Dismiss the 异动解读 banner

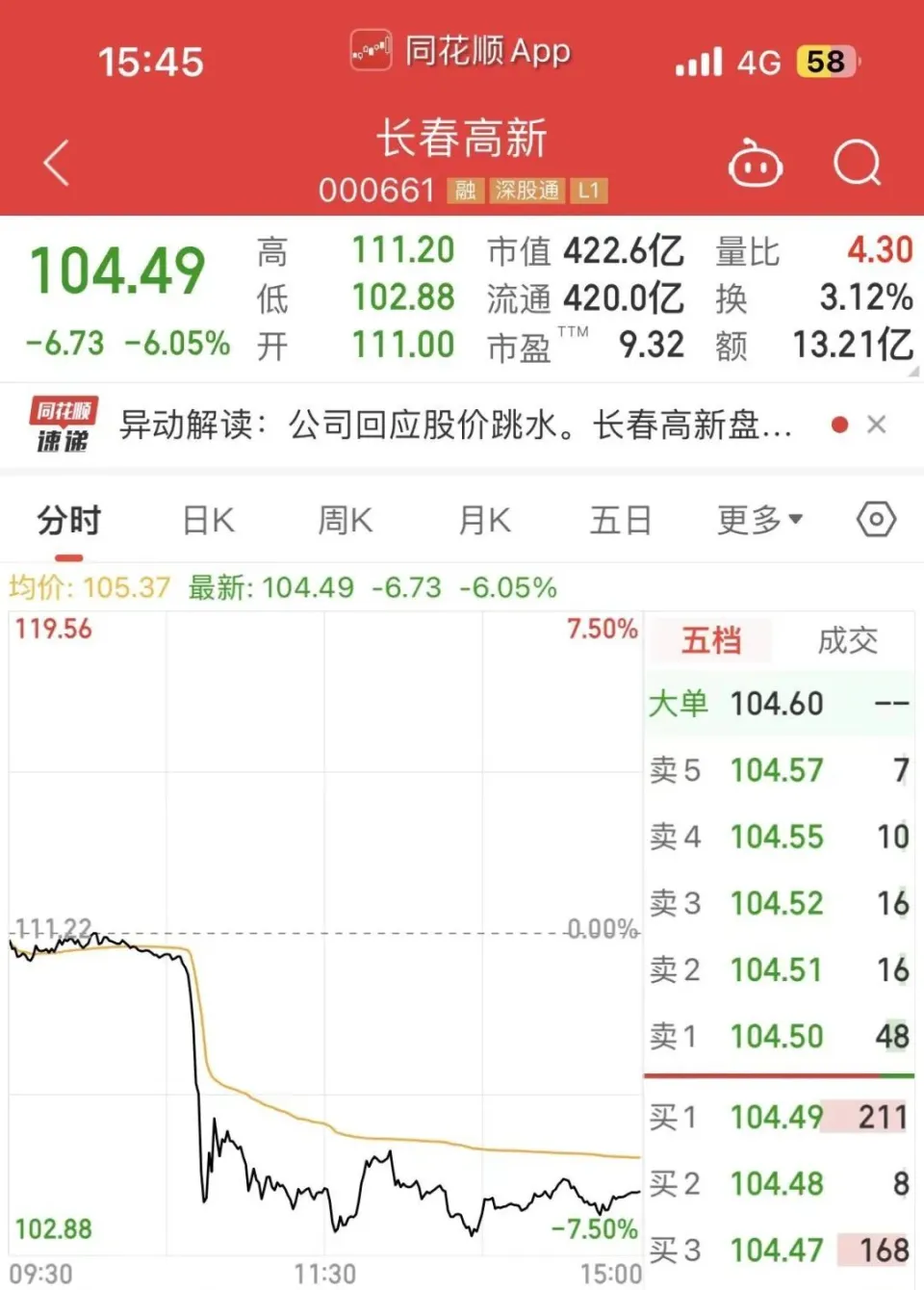pos(876,425)
